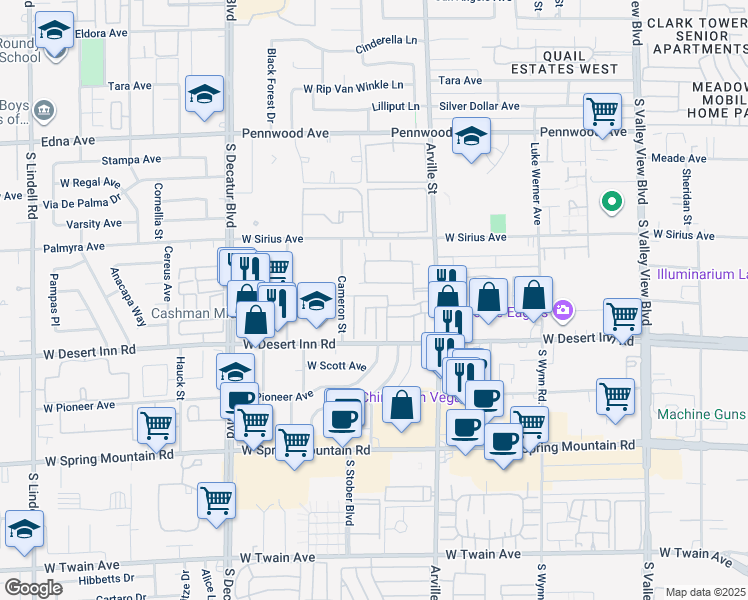Select the school marker next to Cameron St
The image size is (748, 600).
click(x=316, y=304)
